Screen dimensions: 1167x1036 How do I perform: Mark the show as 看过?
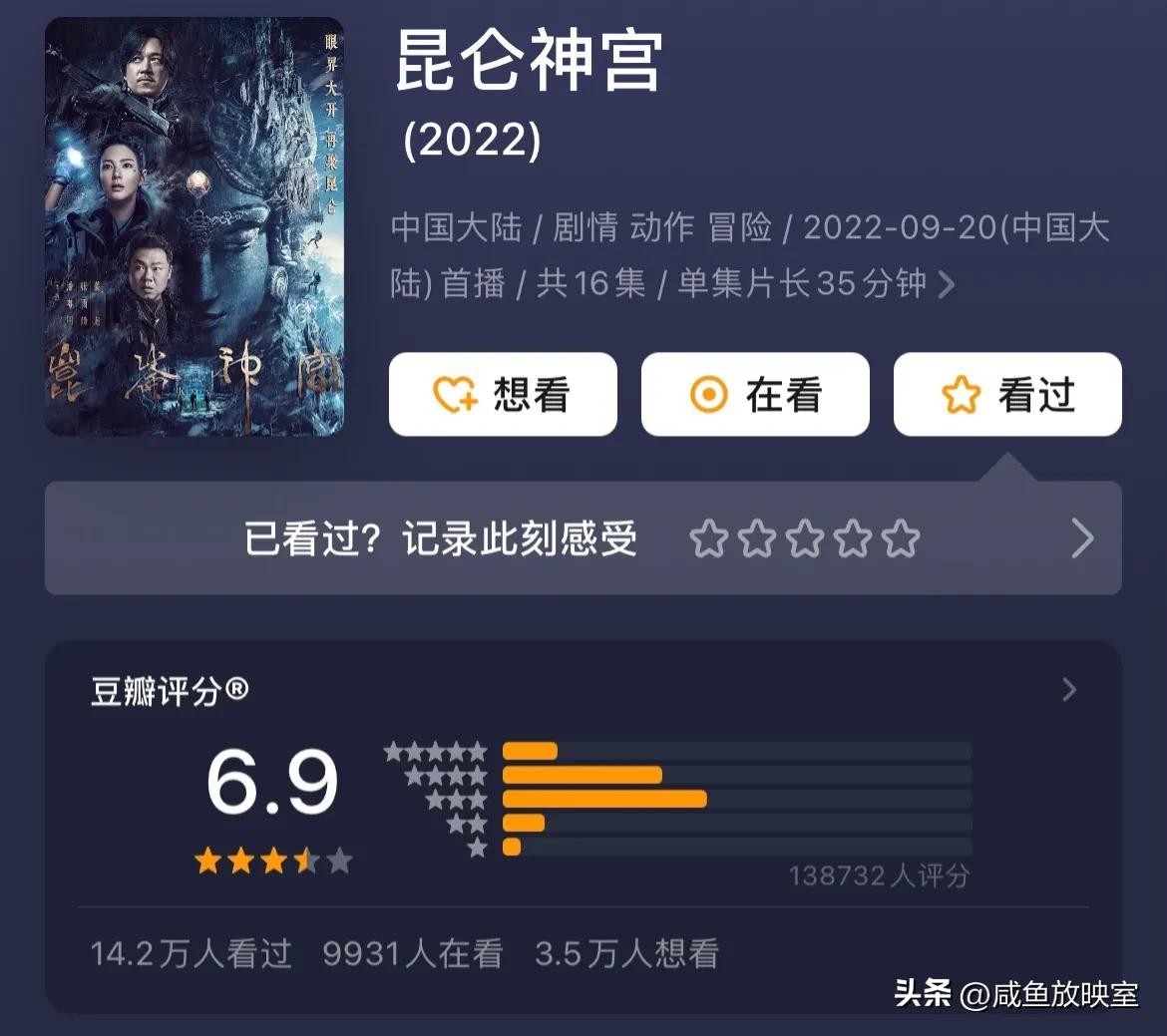1007,395
